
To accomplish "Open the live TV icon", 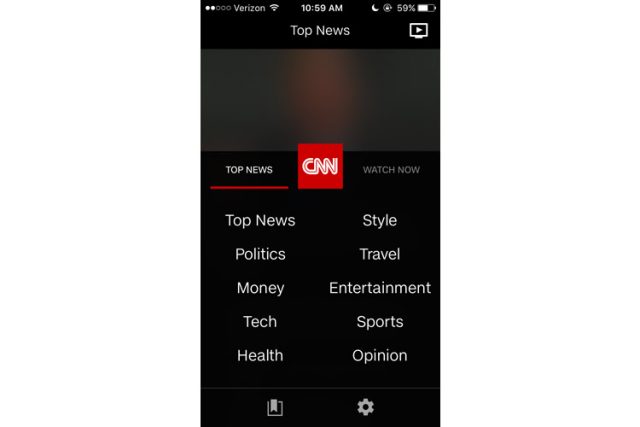I will 419,30.
